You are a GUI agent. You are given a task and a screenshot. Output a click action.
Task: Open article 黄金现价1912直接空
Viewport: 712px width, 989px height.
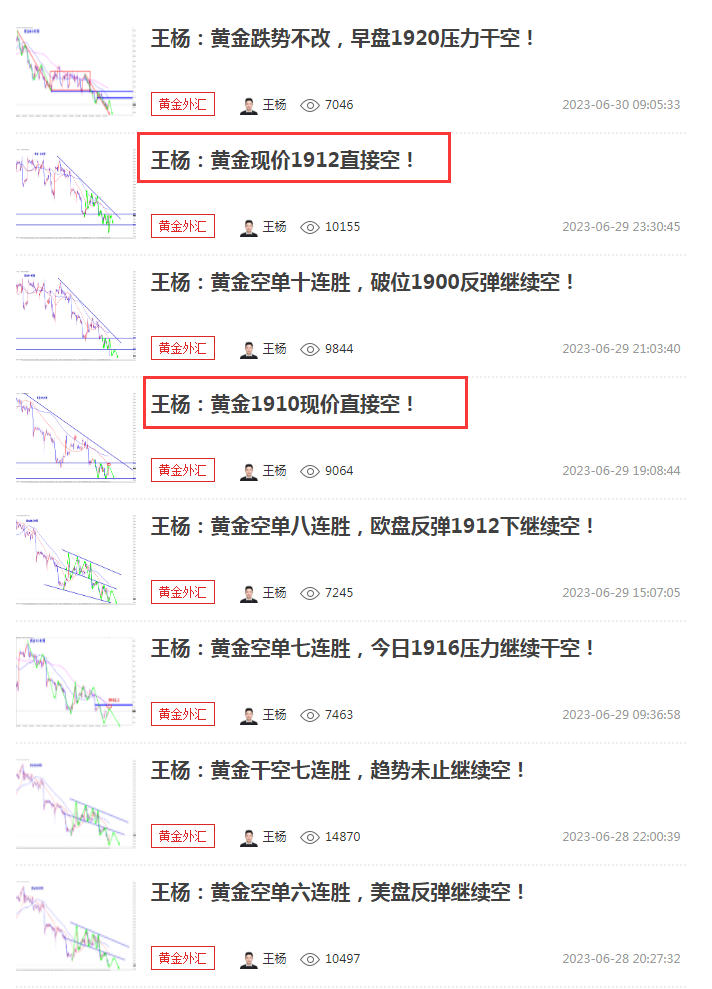pos(284,160)
